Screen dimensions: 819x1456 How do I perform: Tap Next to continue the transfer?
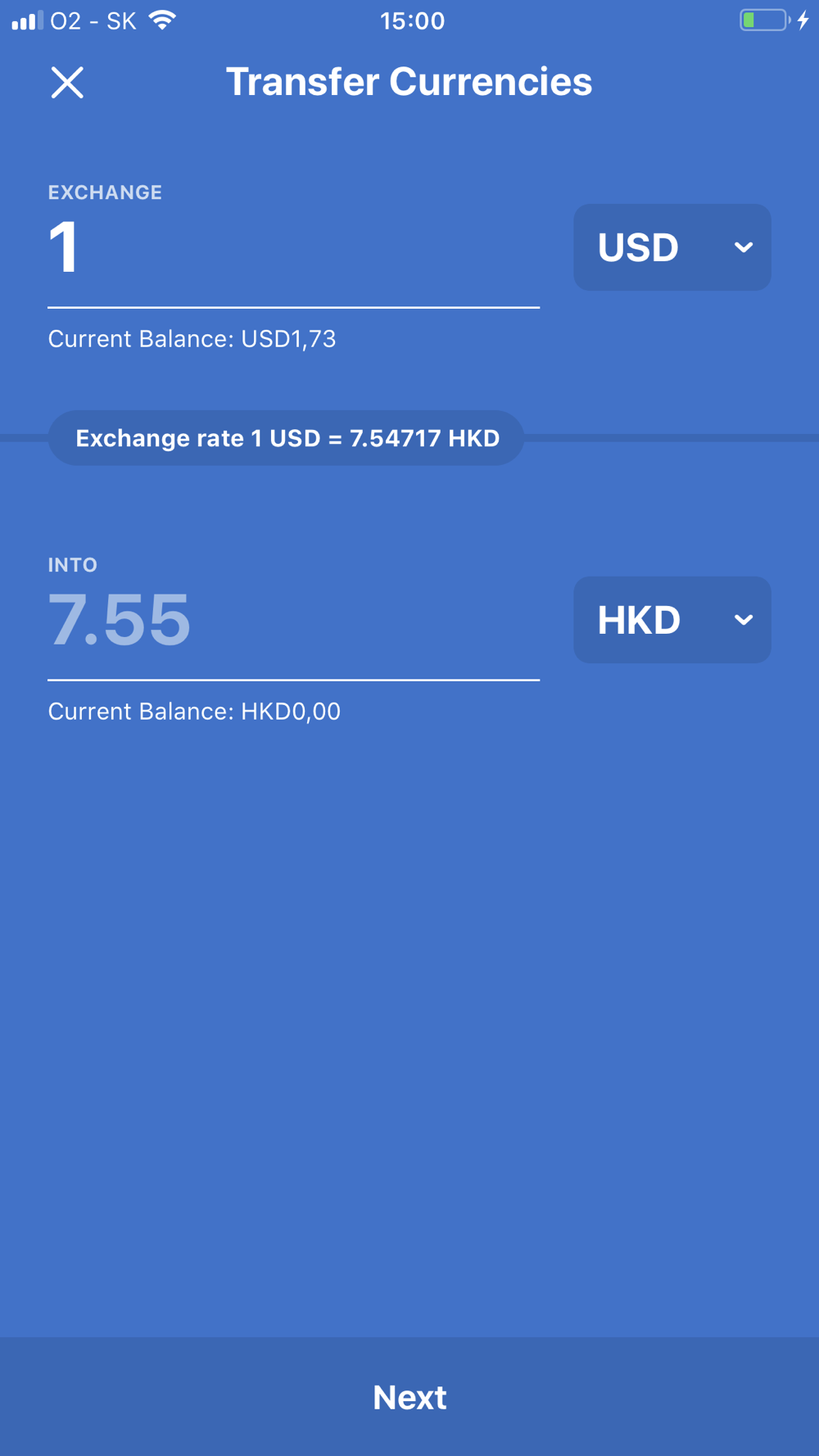409,1397
